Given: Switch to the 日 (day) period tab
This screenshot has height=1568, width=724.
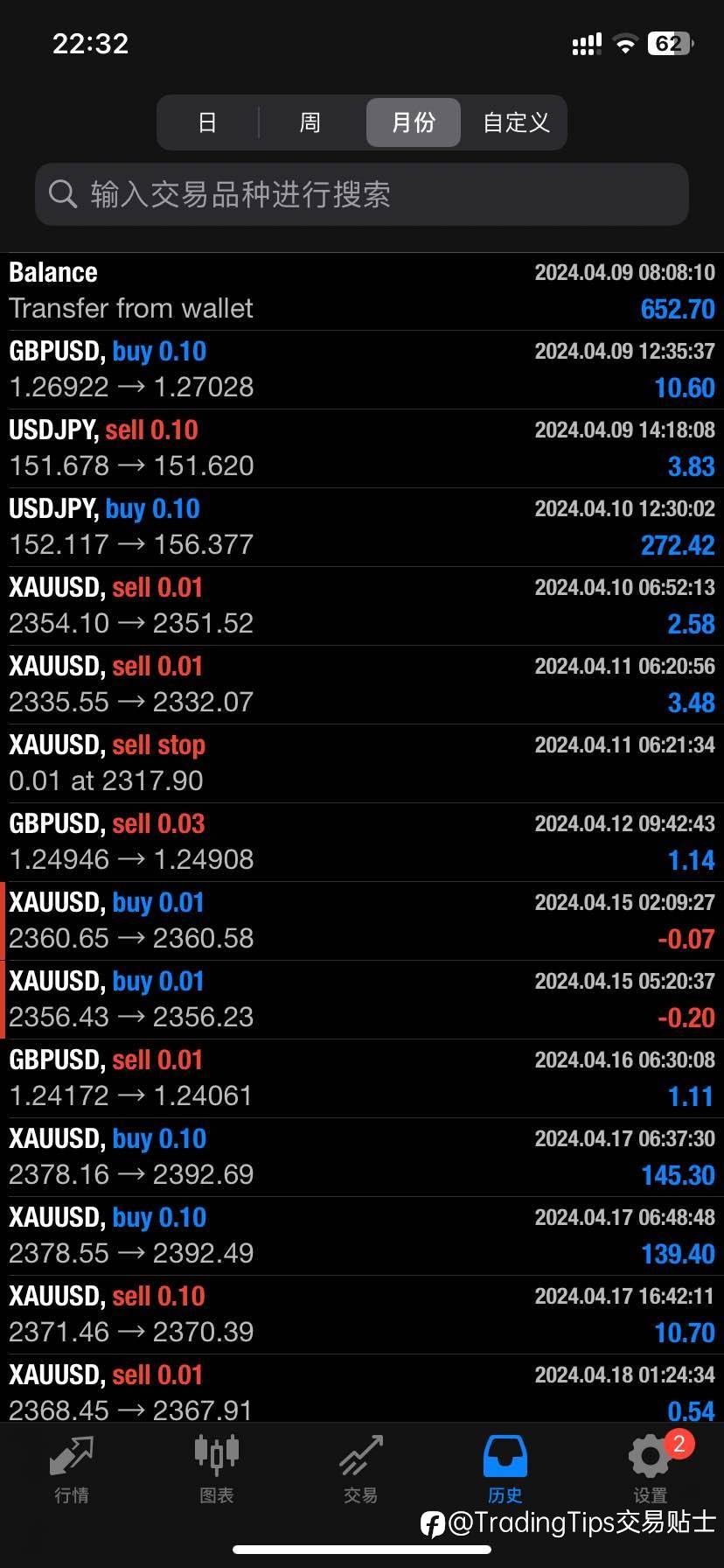Looking at the screenshot, I should (207, 122).
